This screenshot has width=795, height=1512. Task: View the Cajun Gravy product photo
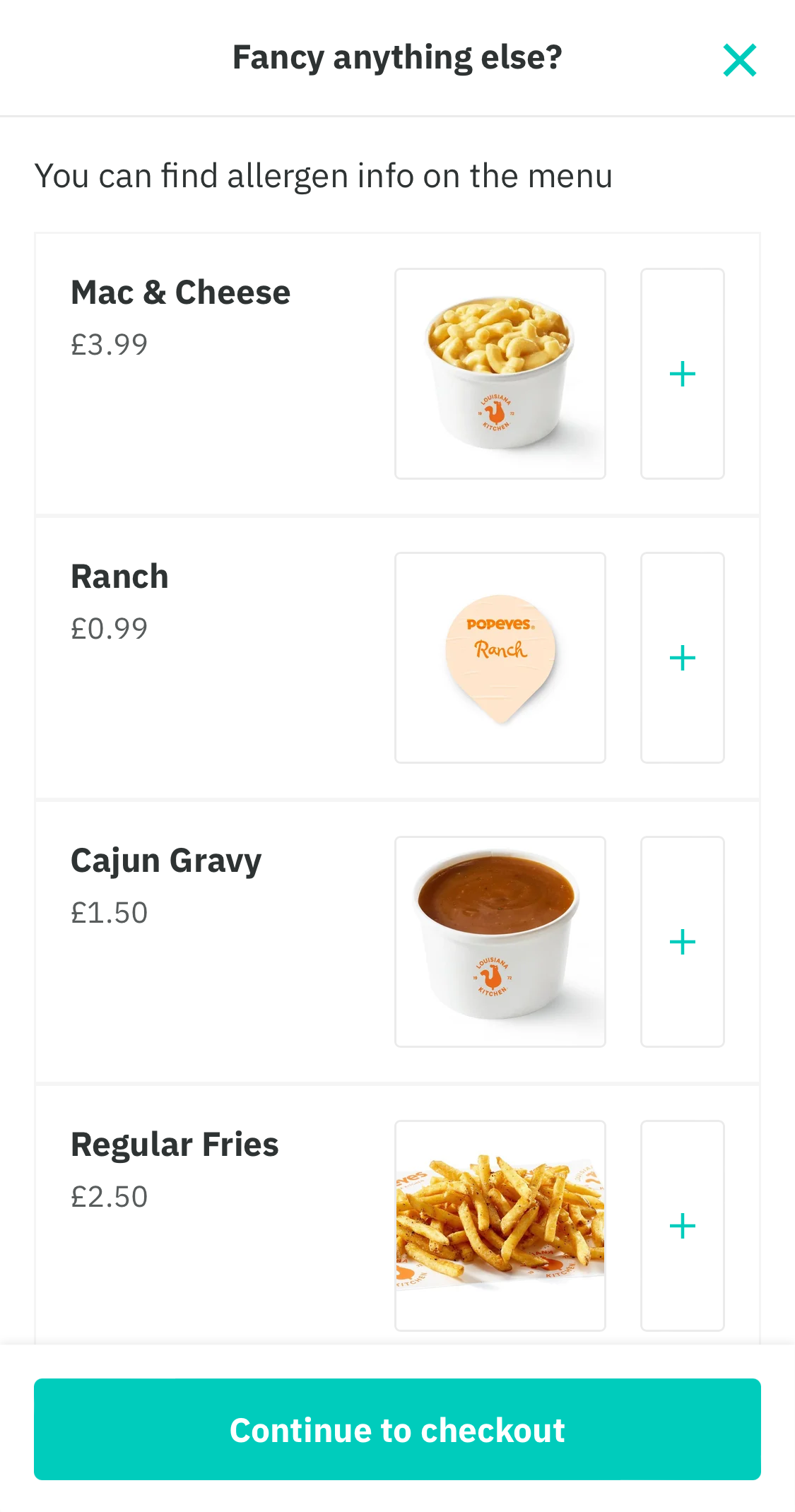coord(500,940)
